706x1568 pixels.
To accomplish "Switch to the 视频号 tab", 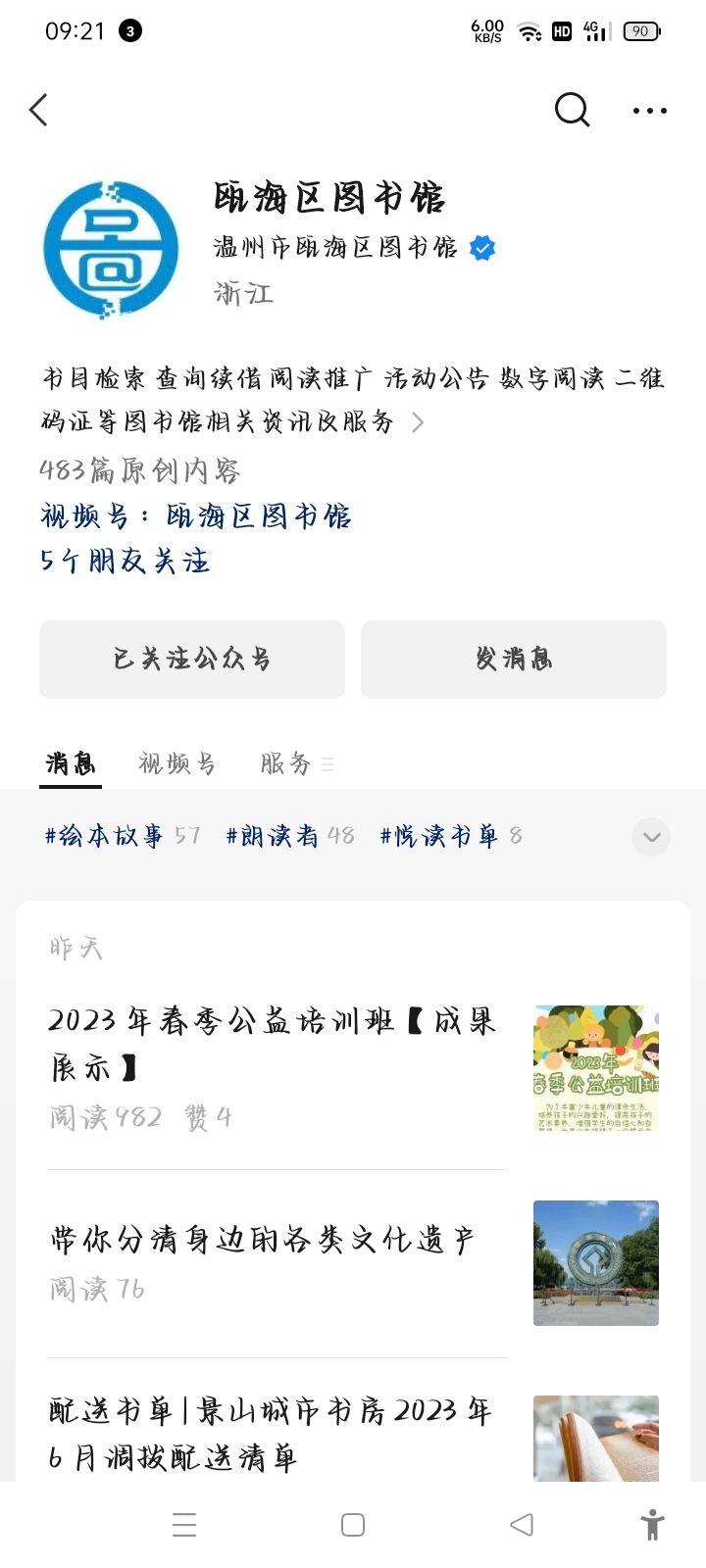I will click(176, 763).
